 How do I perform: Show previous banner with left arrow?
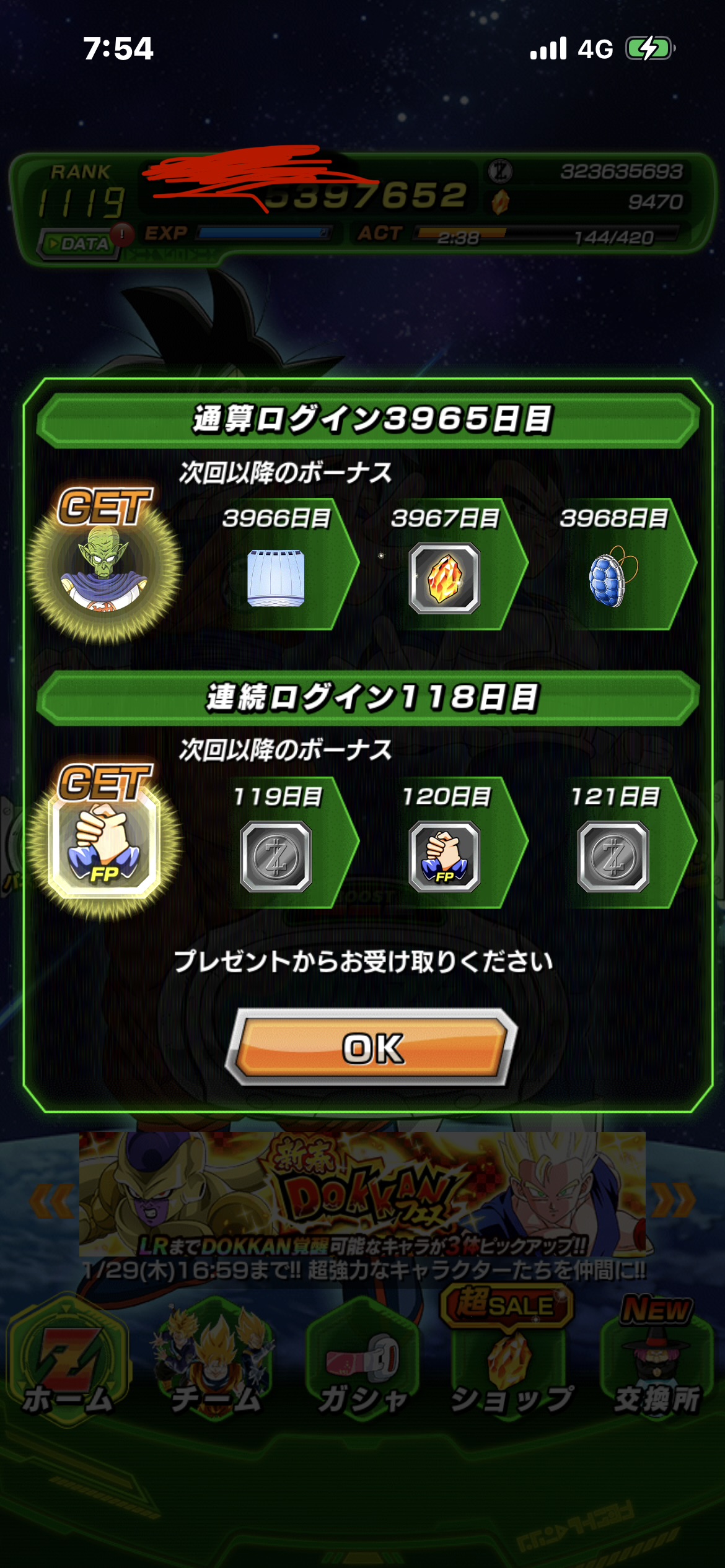52,1201
